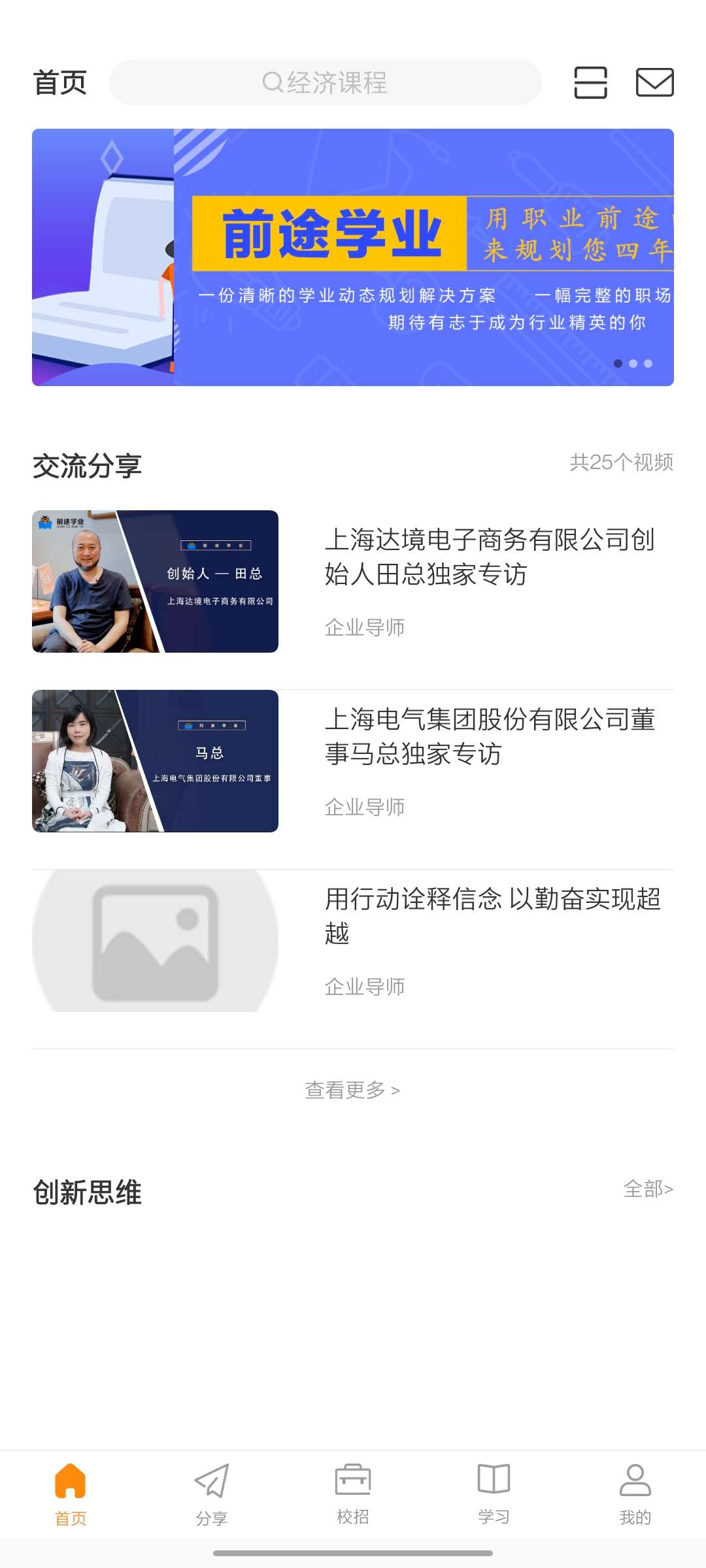Switch to the 学习 tab
706x1568 pixels.
coord(494,1493)
